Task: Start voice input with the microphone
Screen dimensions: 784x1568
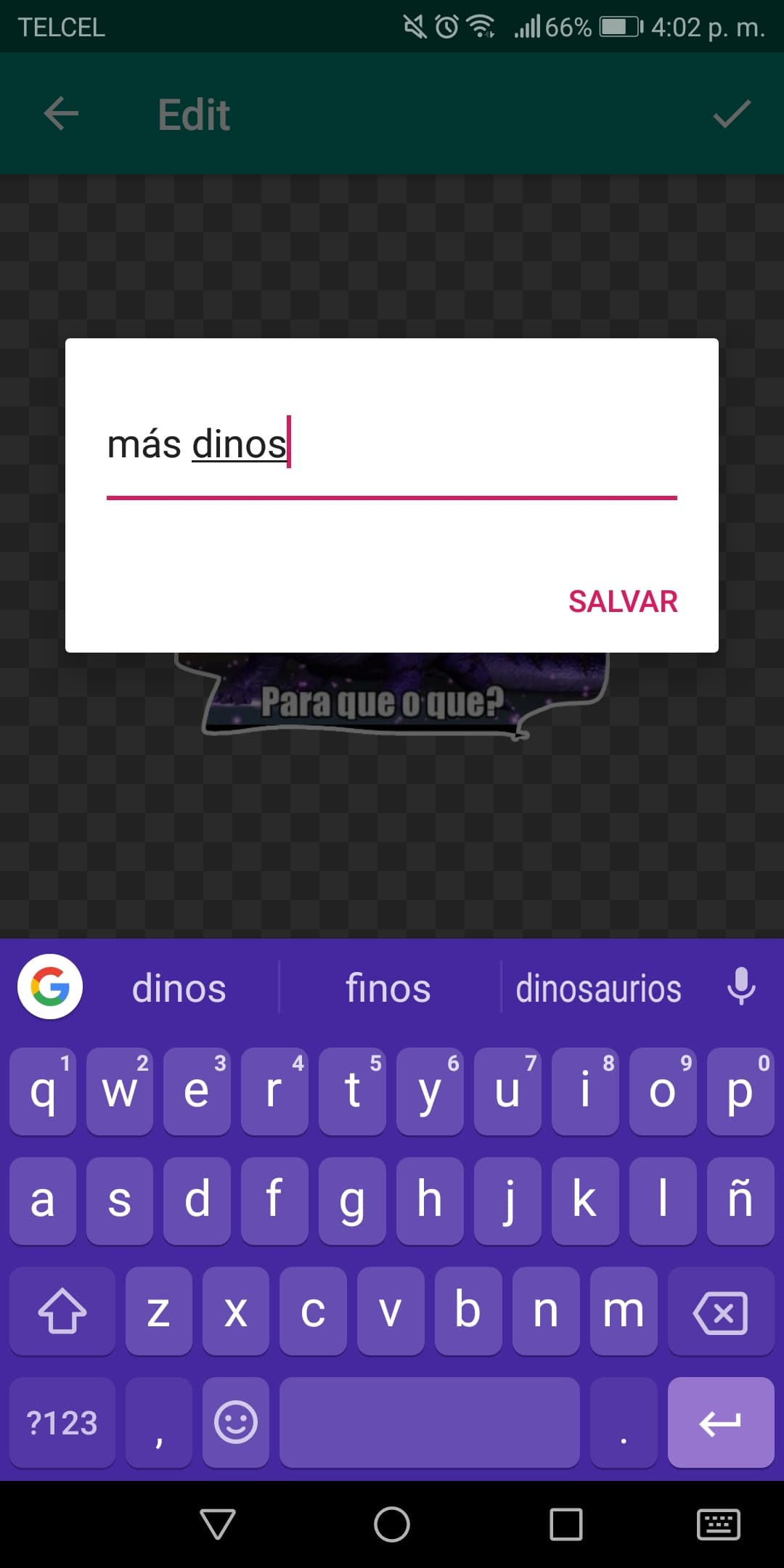Action: [740, 987]
